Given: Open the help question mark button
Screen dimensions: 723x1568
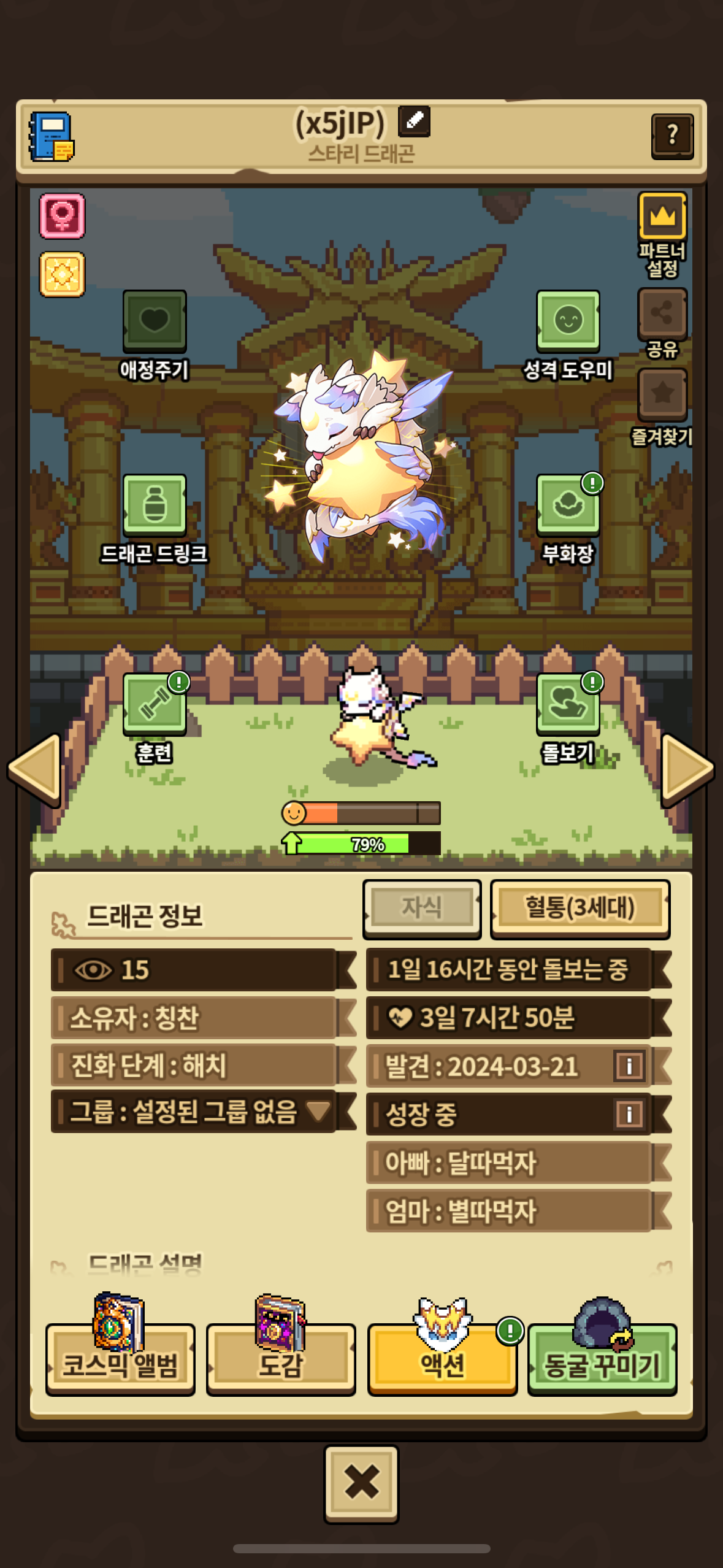Looking at the screenshot, I should pyautogui.click(x=672, y=135).
